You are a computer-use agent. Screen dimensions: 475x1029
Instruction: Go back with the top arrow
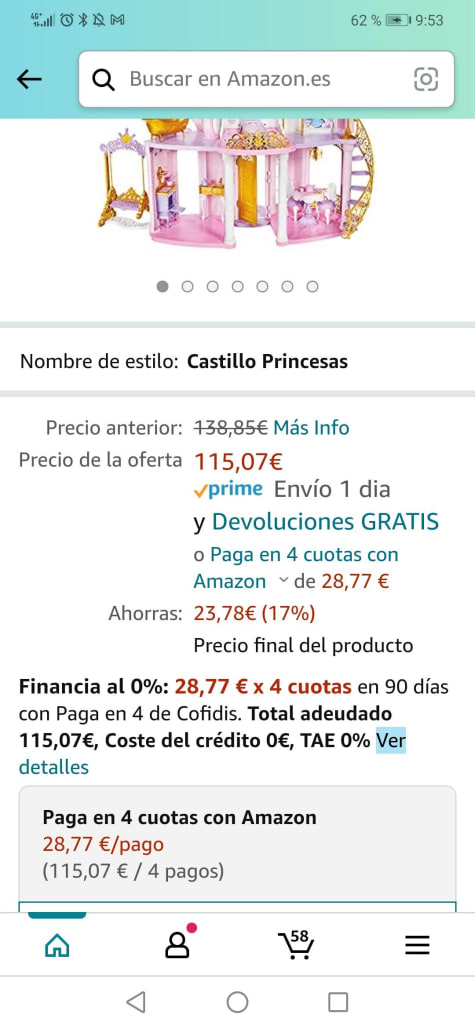click(29, 79)
